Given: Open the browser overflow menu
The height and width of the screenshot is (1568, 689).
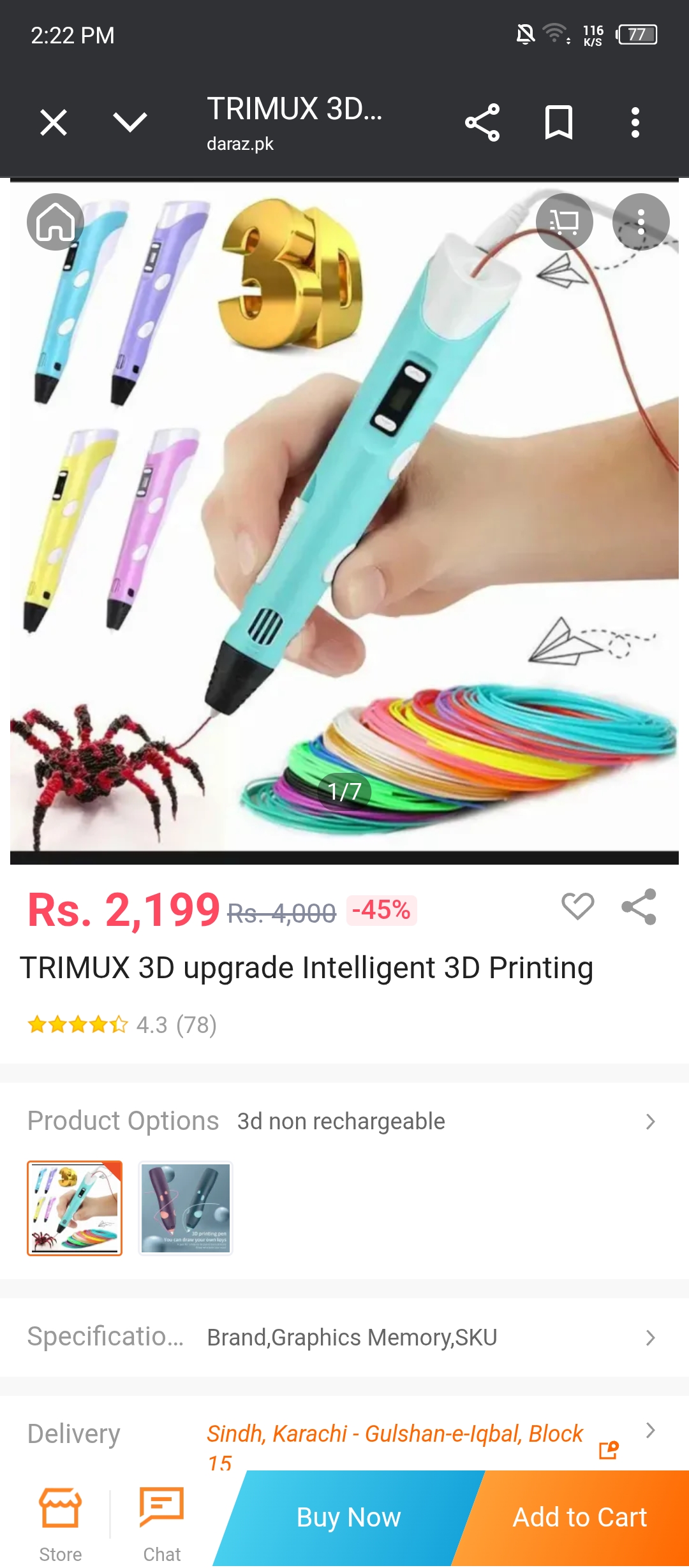Looking at the screenshot, I should tap(635, 122).
